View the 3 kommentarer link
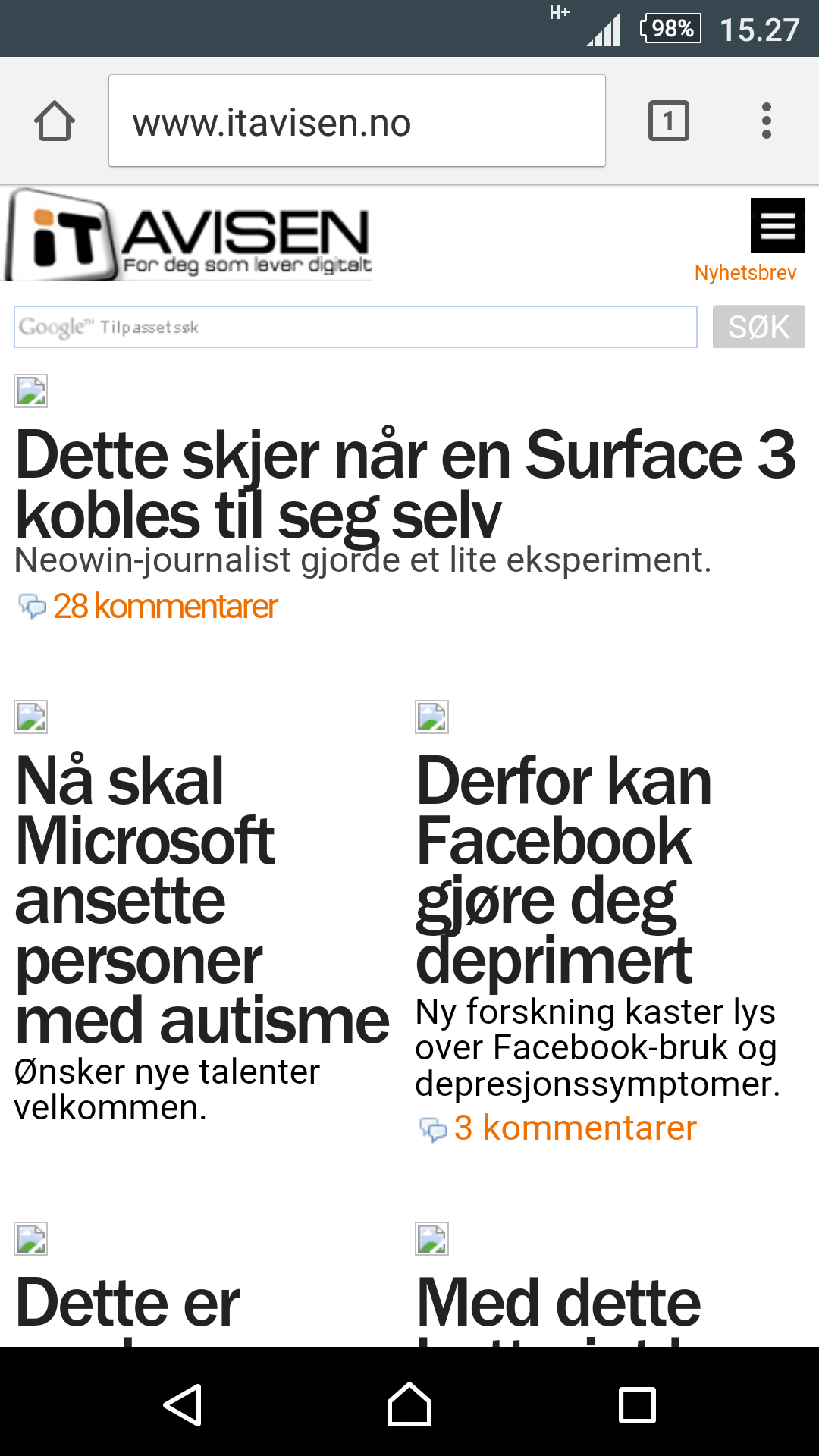 575,1128
